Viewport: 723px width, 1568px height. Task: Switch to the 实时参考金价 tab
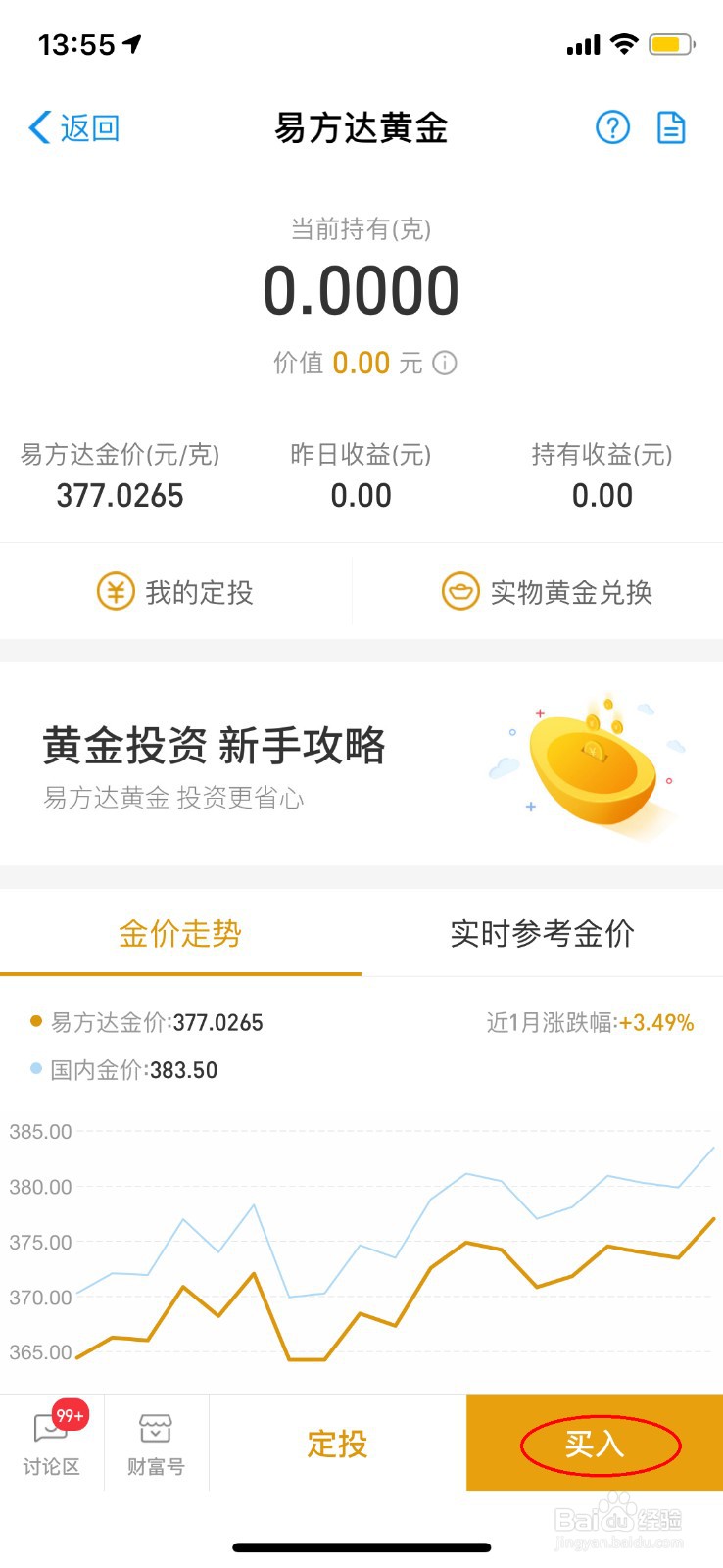[x=542, y=934]
